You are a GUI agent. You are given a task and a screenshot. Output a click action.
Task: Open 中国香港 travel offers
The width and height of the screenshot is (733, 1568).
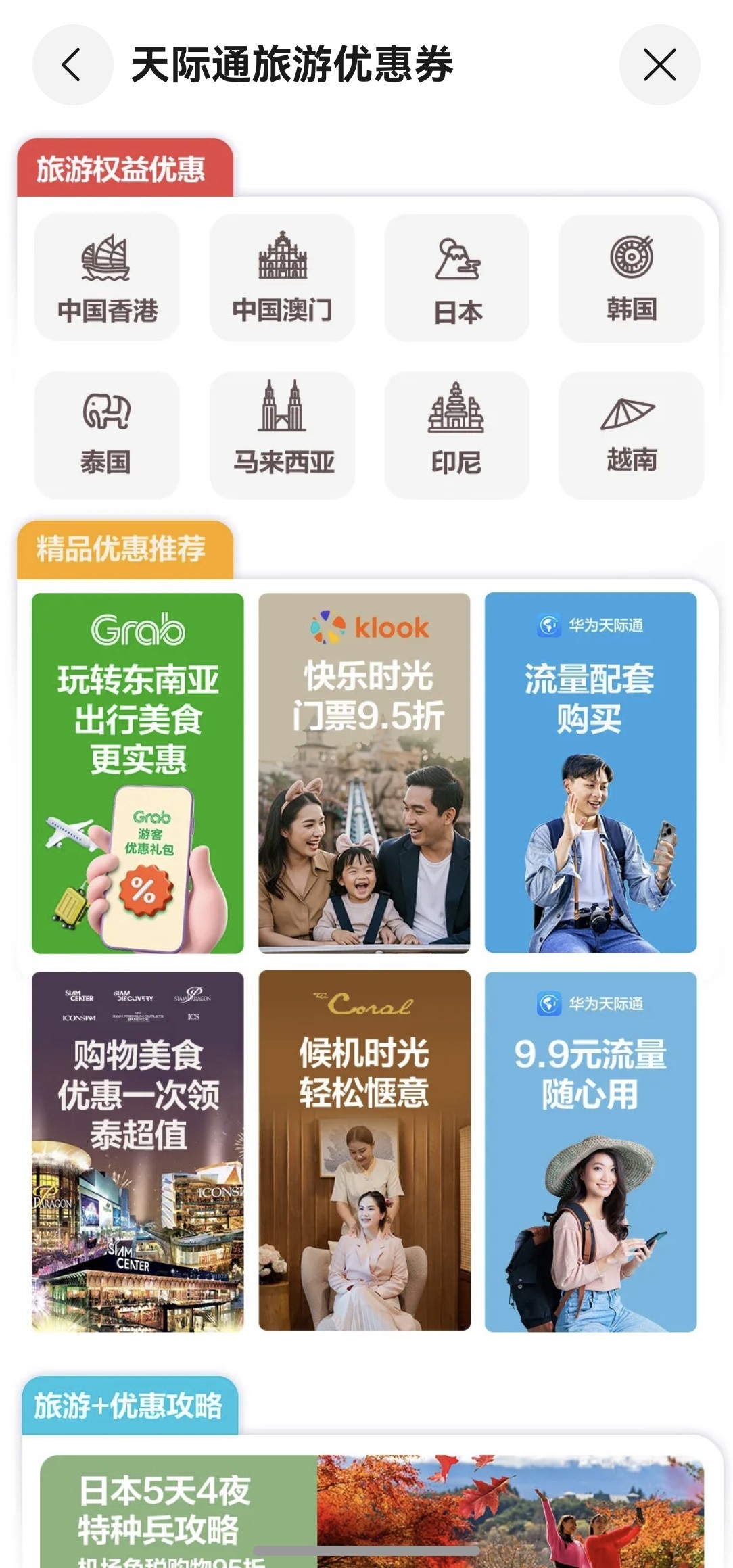click(x=107, y=278)
